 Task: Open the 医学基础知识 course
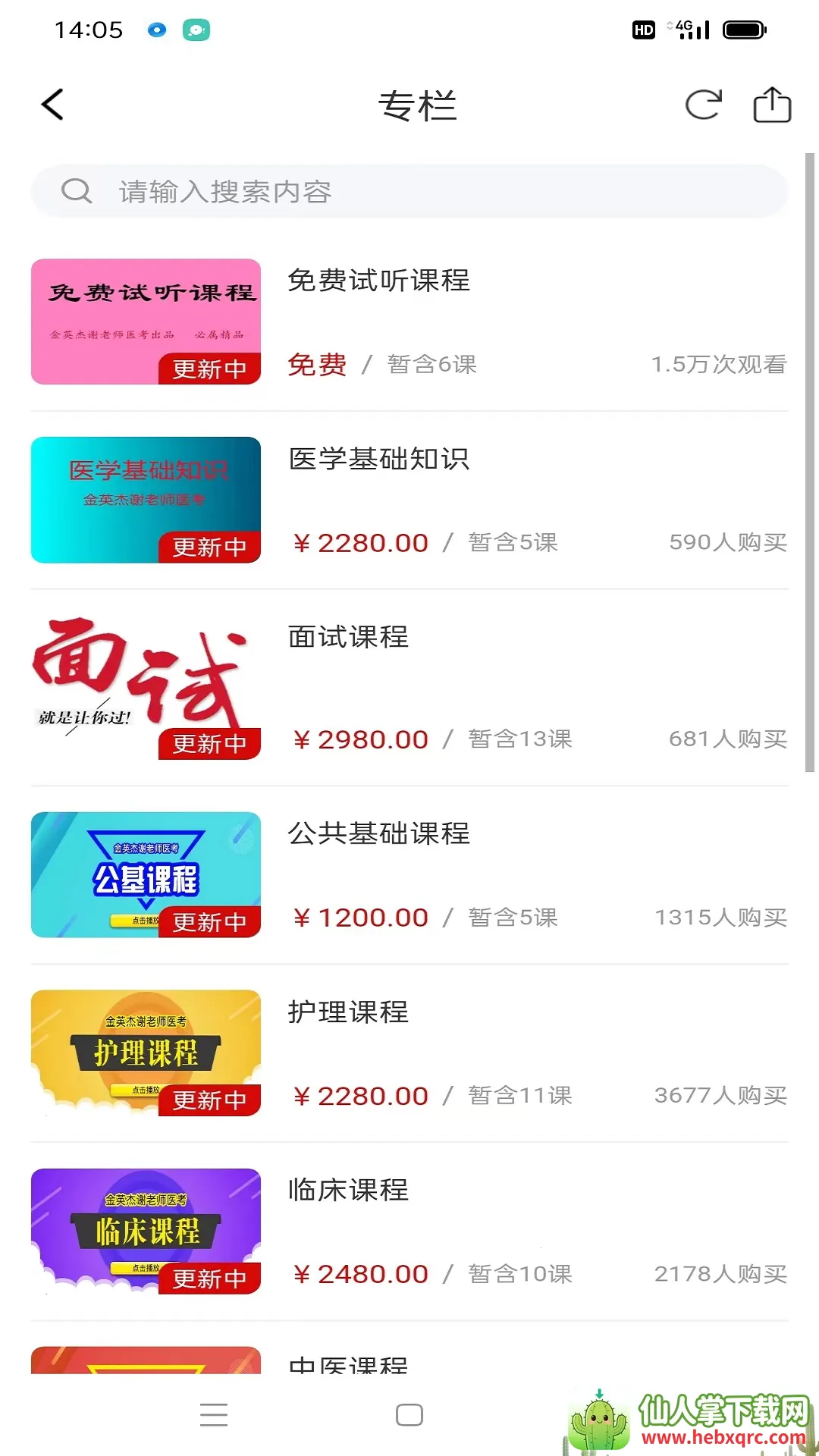[409, 500]
